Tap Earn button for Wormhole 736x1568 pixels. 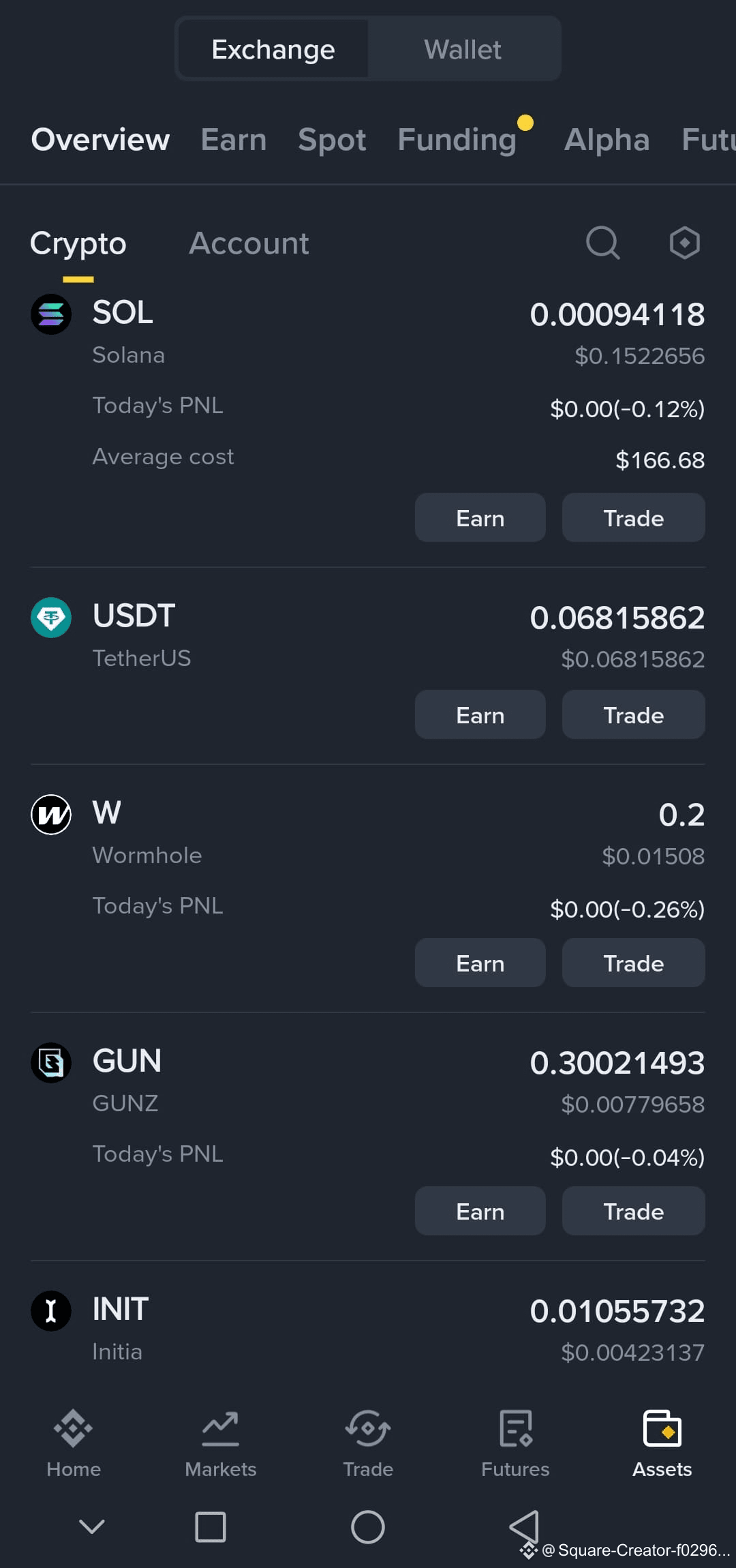point(480,963)
